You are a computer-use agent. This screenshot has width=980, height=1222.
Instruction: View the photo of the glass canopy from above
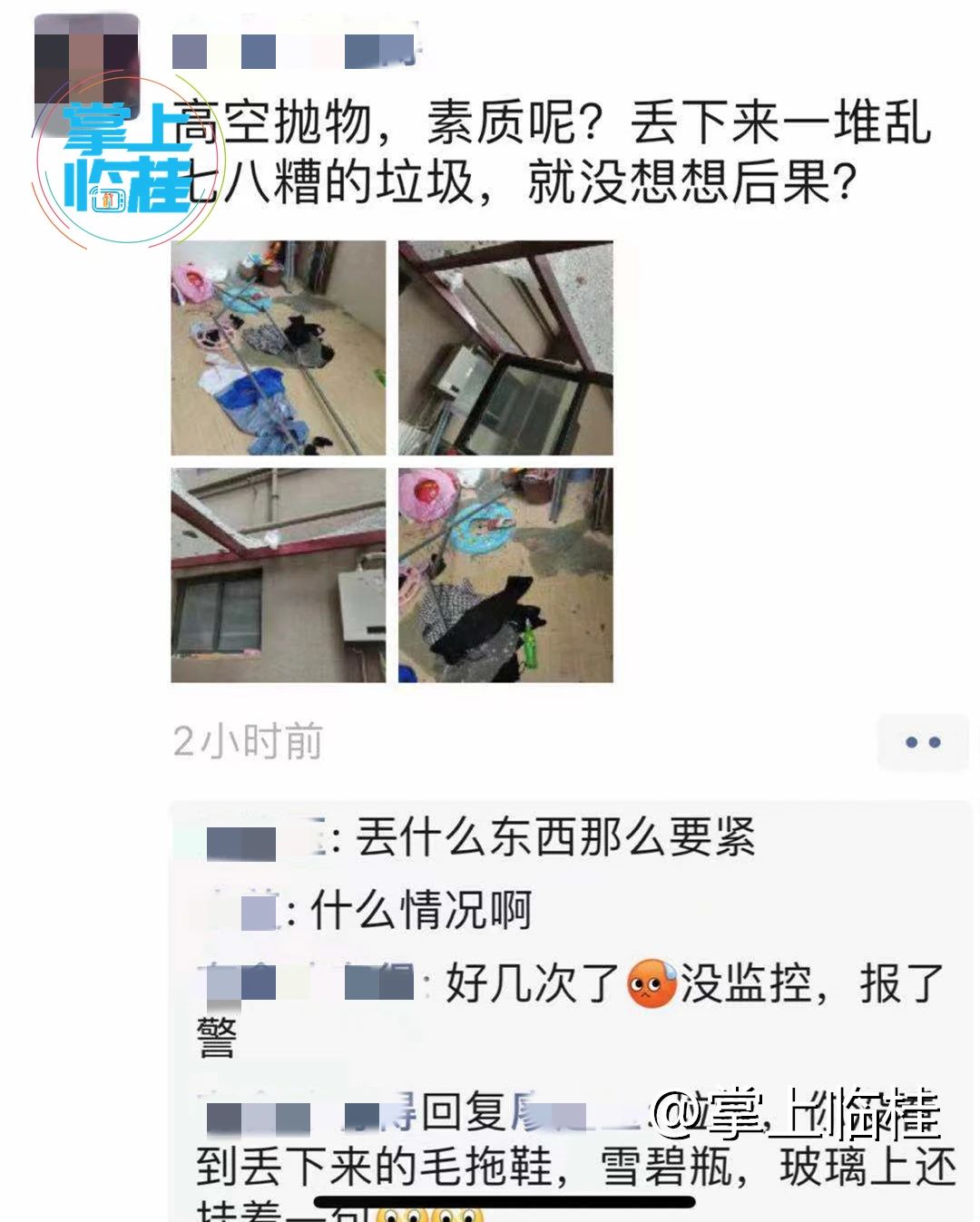pyautogui.click(x=505, y=347)
